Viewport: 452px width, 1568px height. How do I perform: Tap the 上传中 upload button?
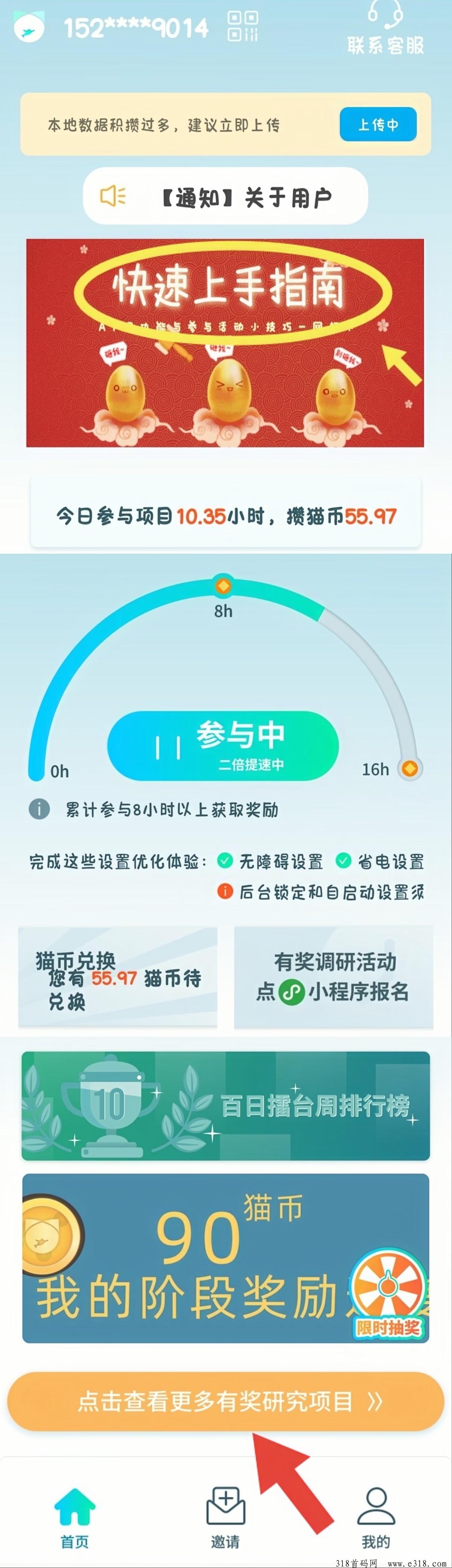point(378,124)
